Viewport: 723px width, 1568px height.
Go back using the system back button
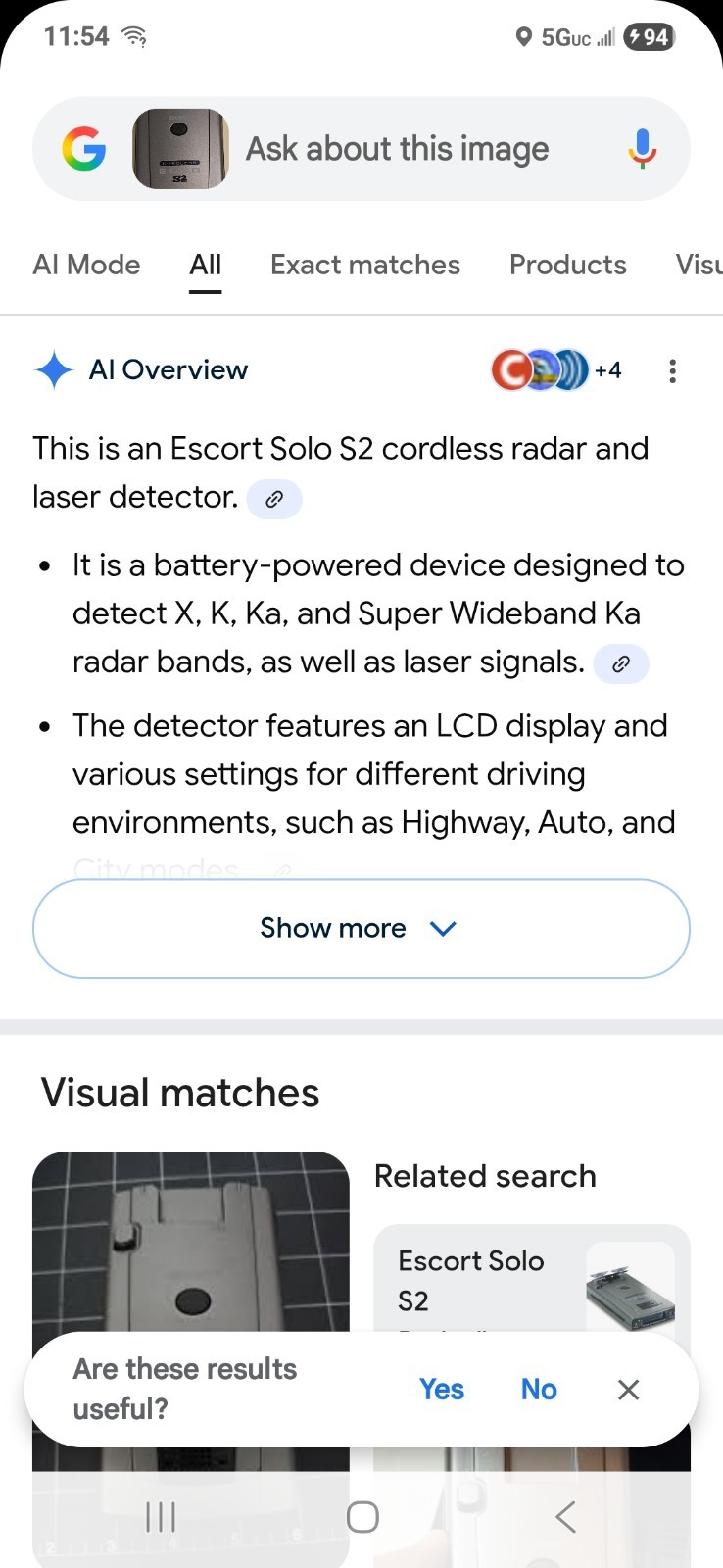coord(565,1517)
